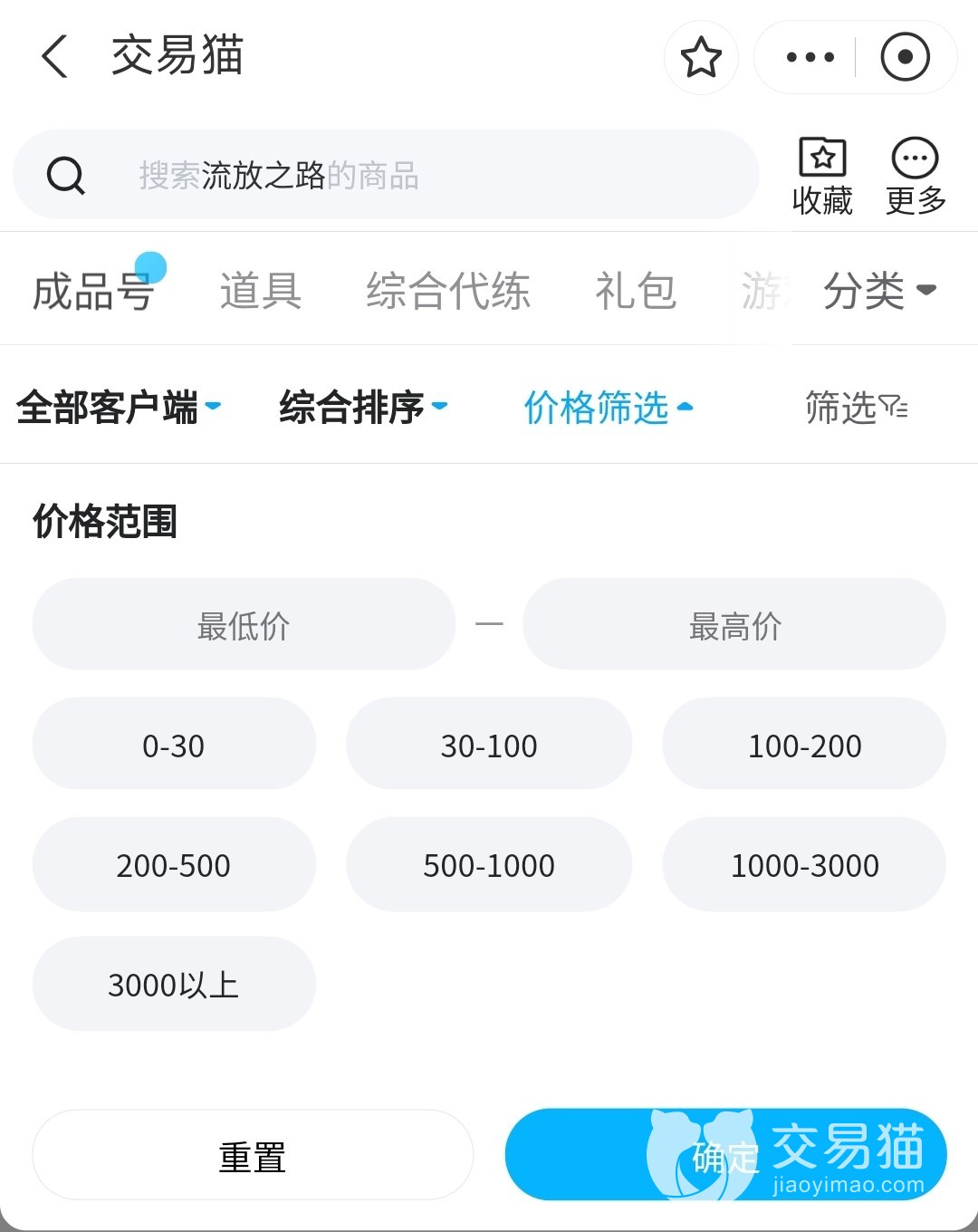Viewport: 978px width, 1232px height.
Task: Focus the 最低价 input field
Action: (x=244, y=625)
